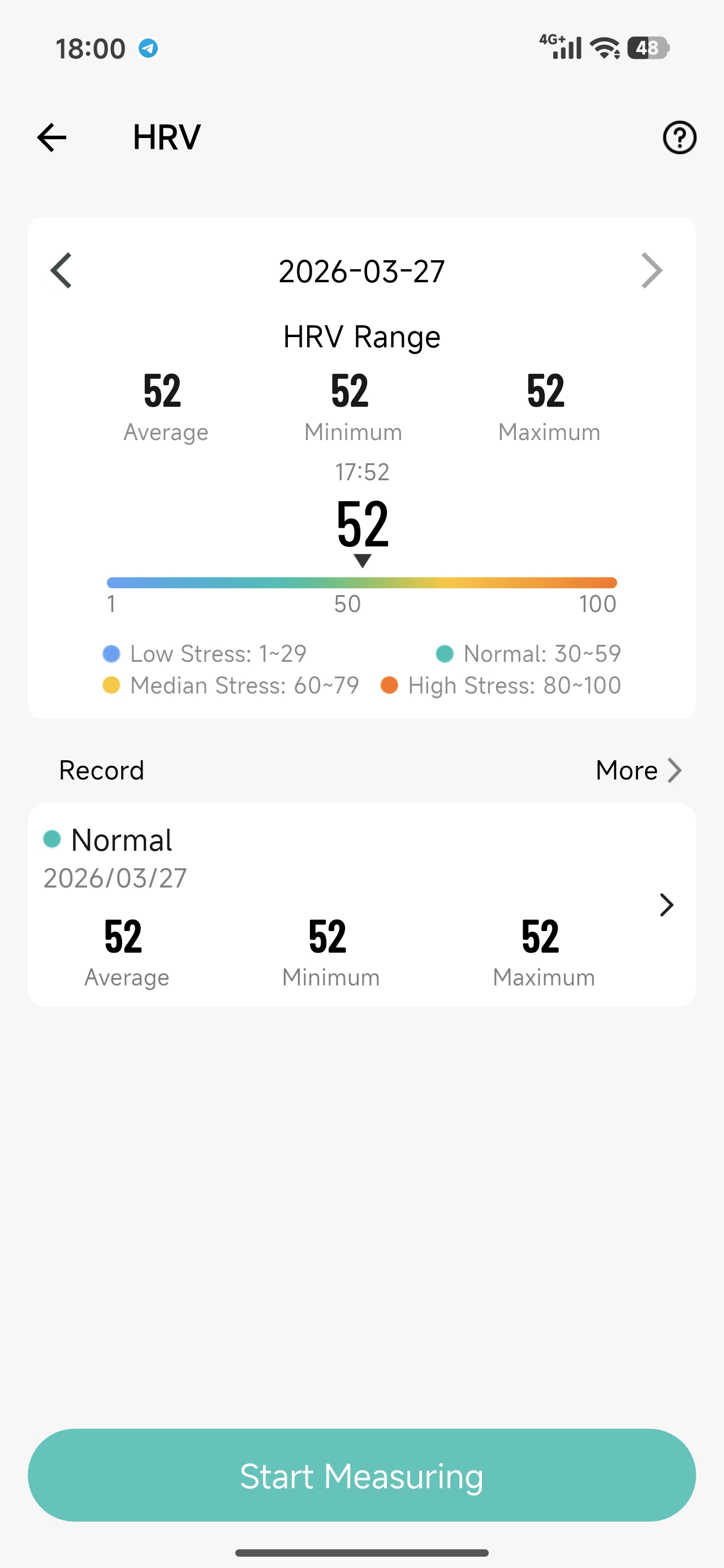This screenshot has height=1568, width=724.
Task: Go to the next day's HRV data
Action: 652,270
